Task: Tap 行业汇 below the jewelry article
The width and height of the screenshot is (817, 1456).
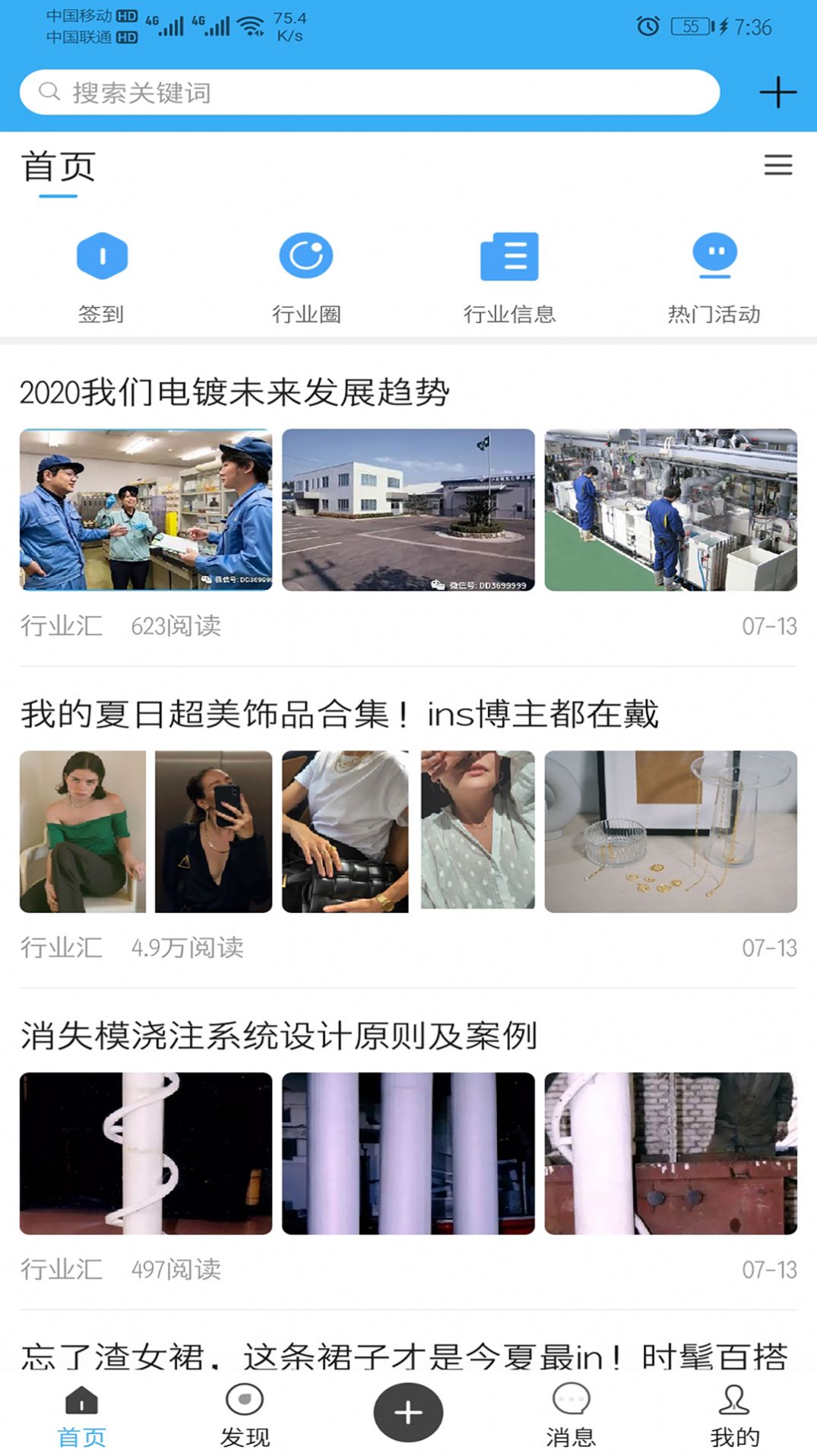Action: tap(61, 949)
